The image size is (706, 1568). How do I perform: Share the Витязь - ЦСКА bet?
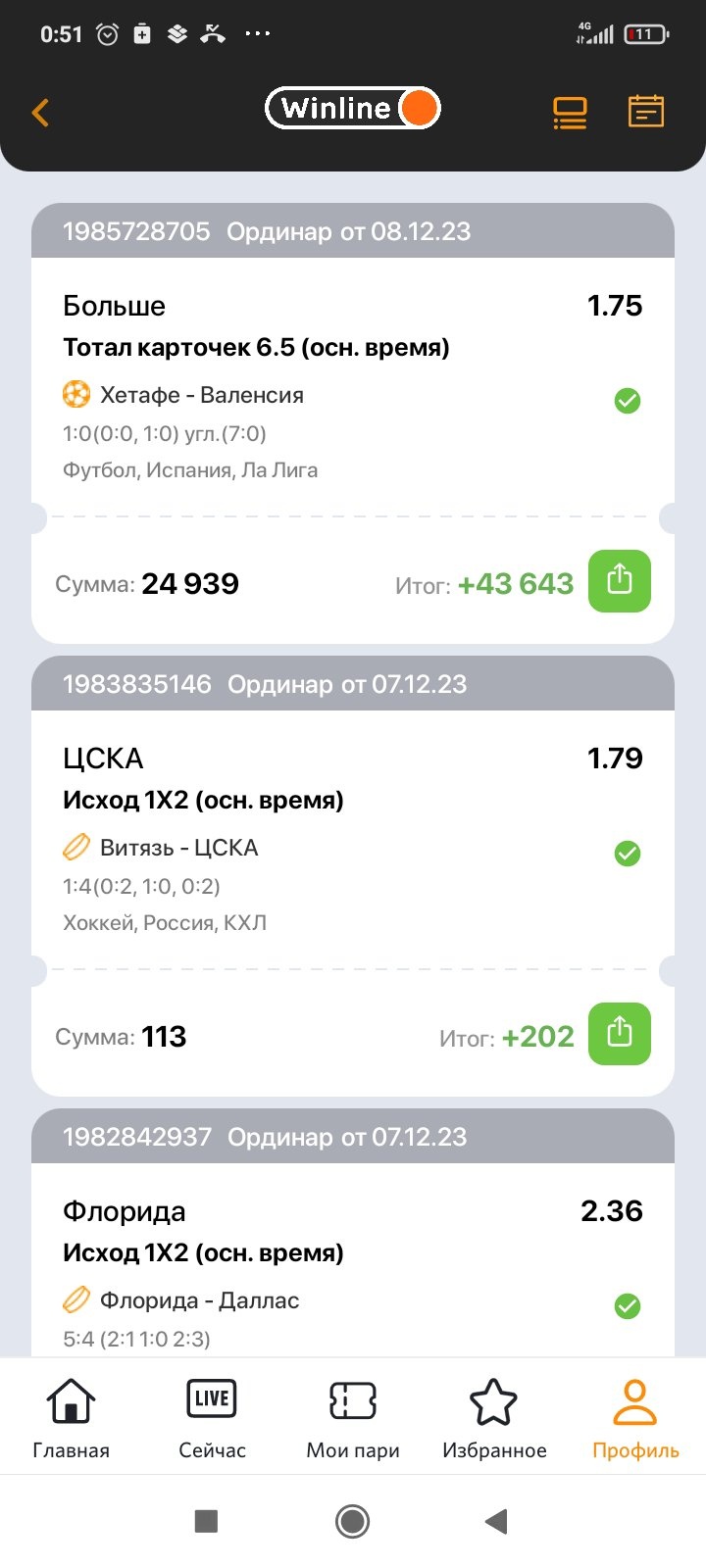(619, 1034)
